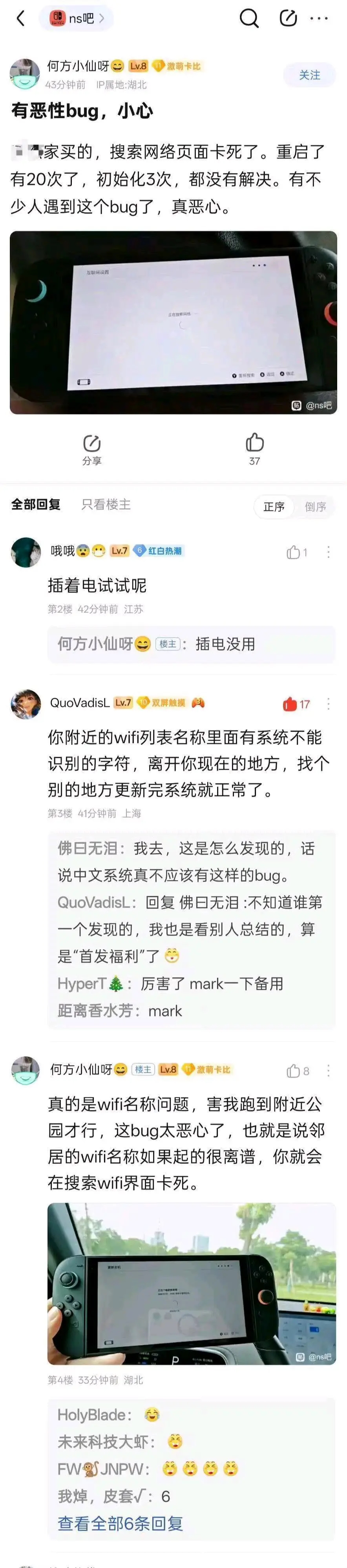Like the post with 37 likes
Viewport: 347px width, 1568px height.
coord(255,449)
